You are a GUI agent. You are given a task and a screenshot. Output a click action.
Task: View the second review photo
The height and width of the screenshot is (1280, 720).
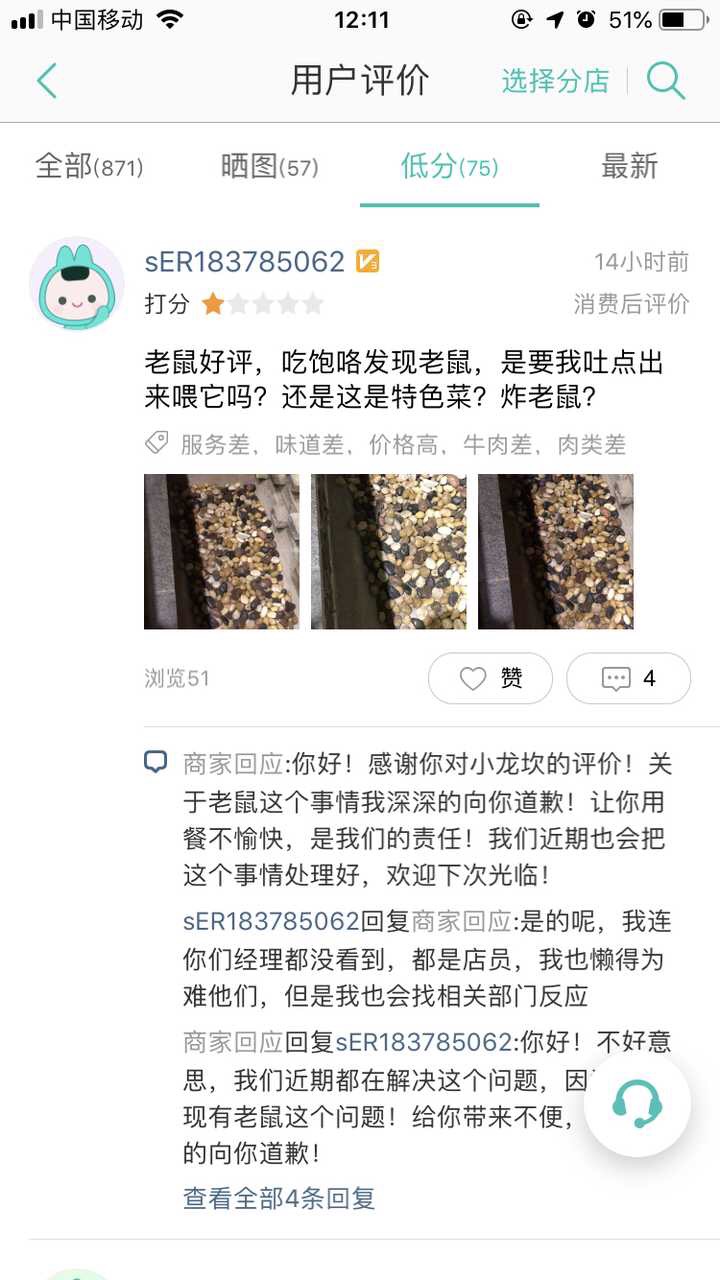388,551
